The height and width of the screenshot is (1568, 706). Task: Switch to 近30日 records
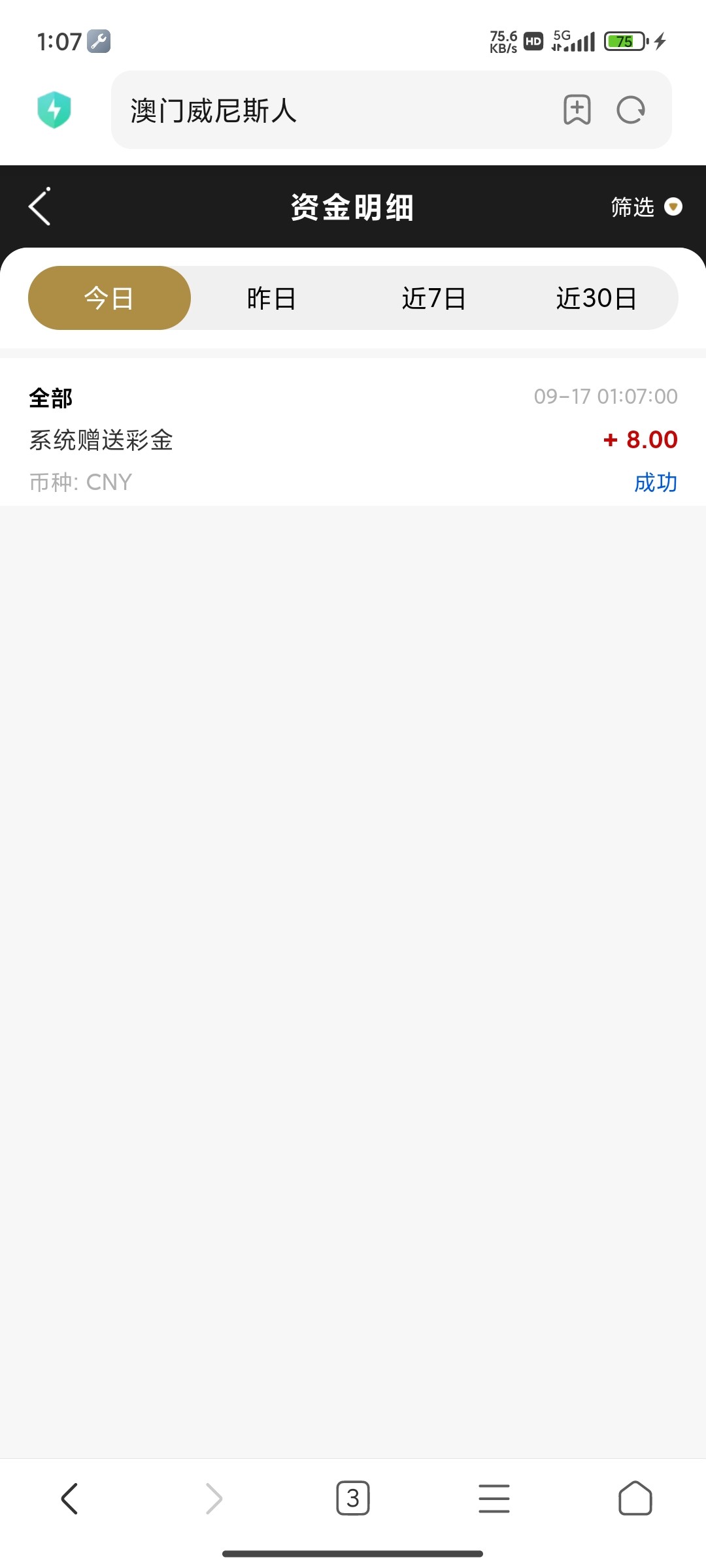pyautogui.click(x=596, y=298)
